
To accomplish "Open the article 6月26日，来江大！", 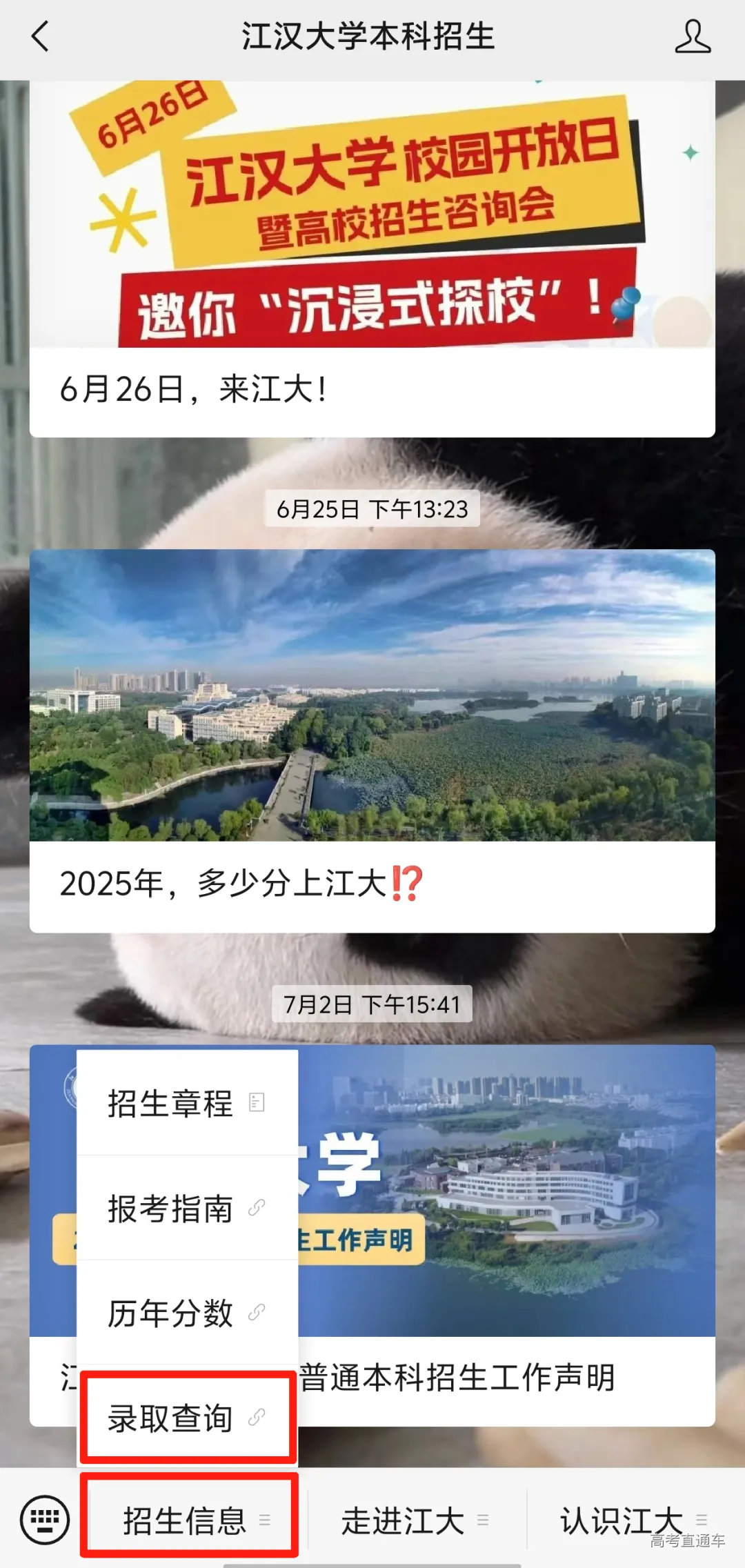I will click(x=193, y=386).
